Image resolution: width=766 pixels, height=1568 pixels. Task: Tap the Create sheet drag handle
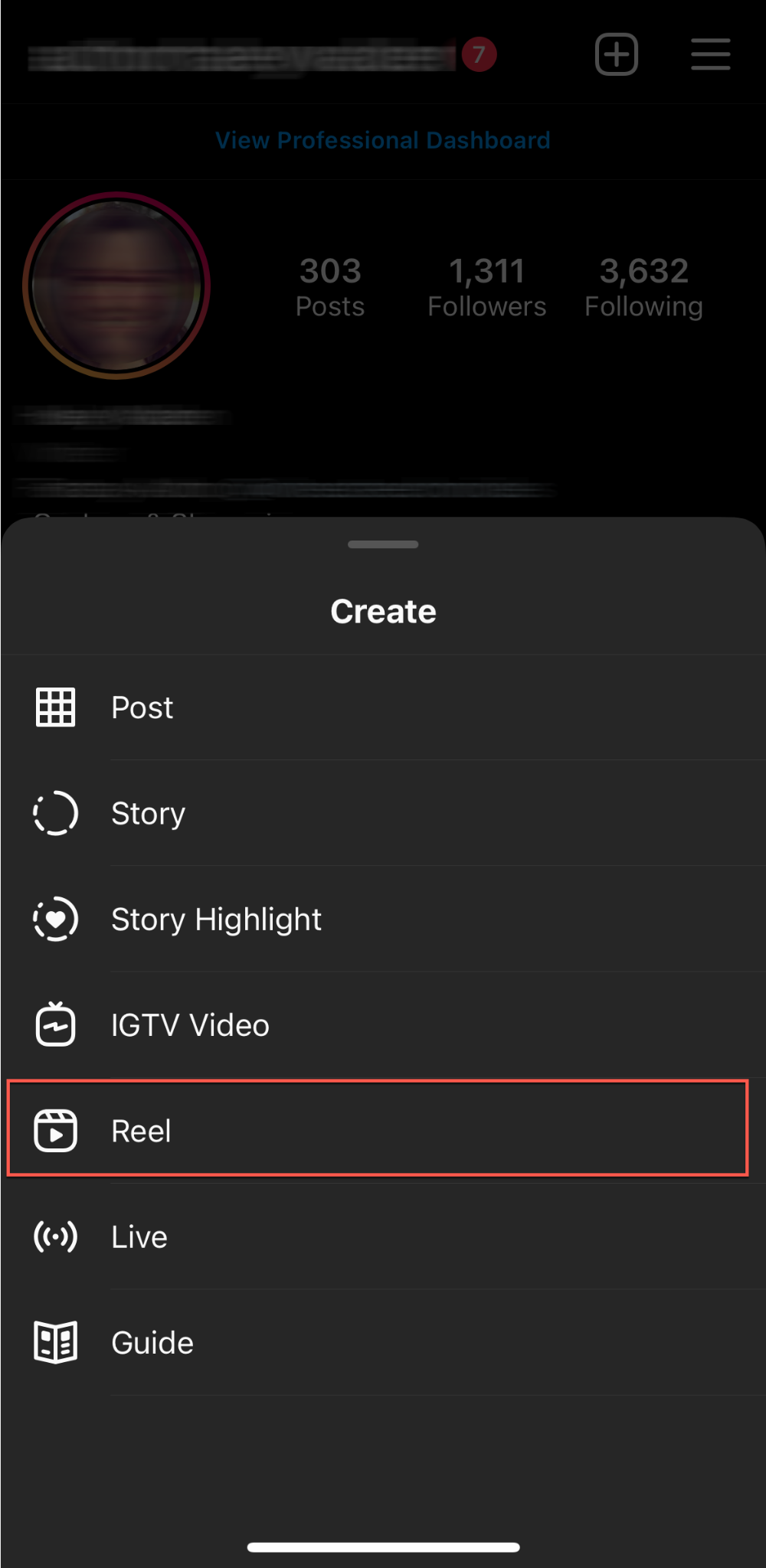pos(382,544)
